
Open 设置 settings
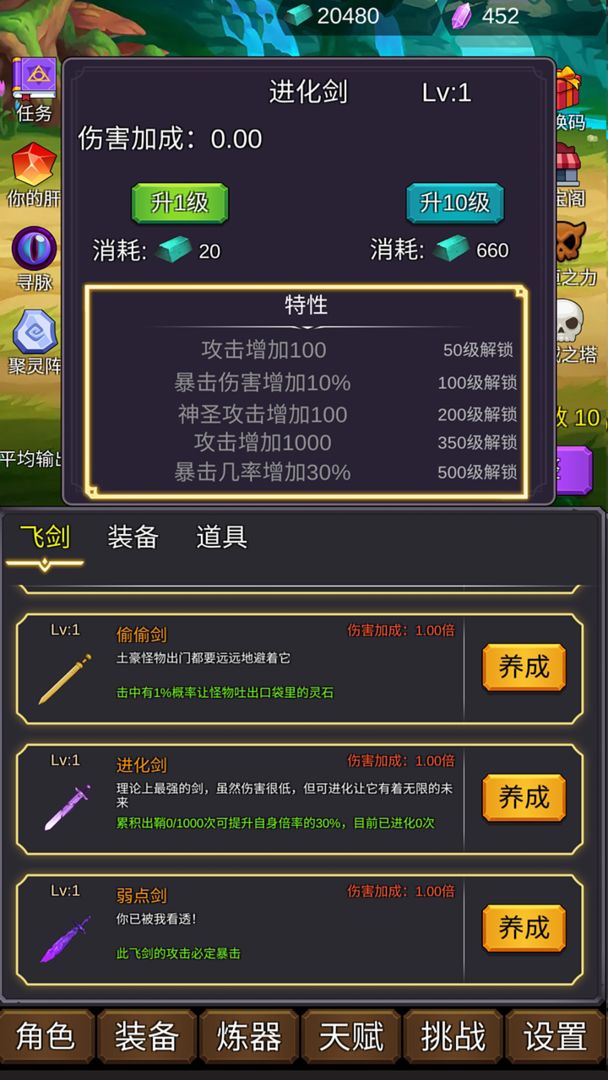click(x=555, y=1037)
